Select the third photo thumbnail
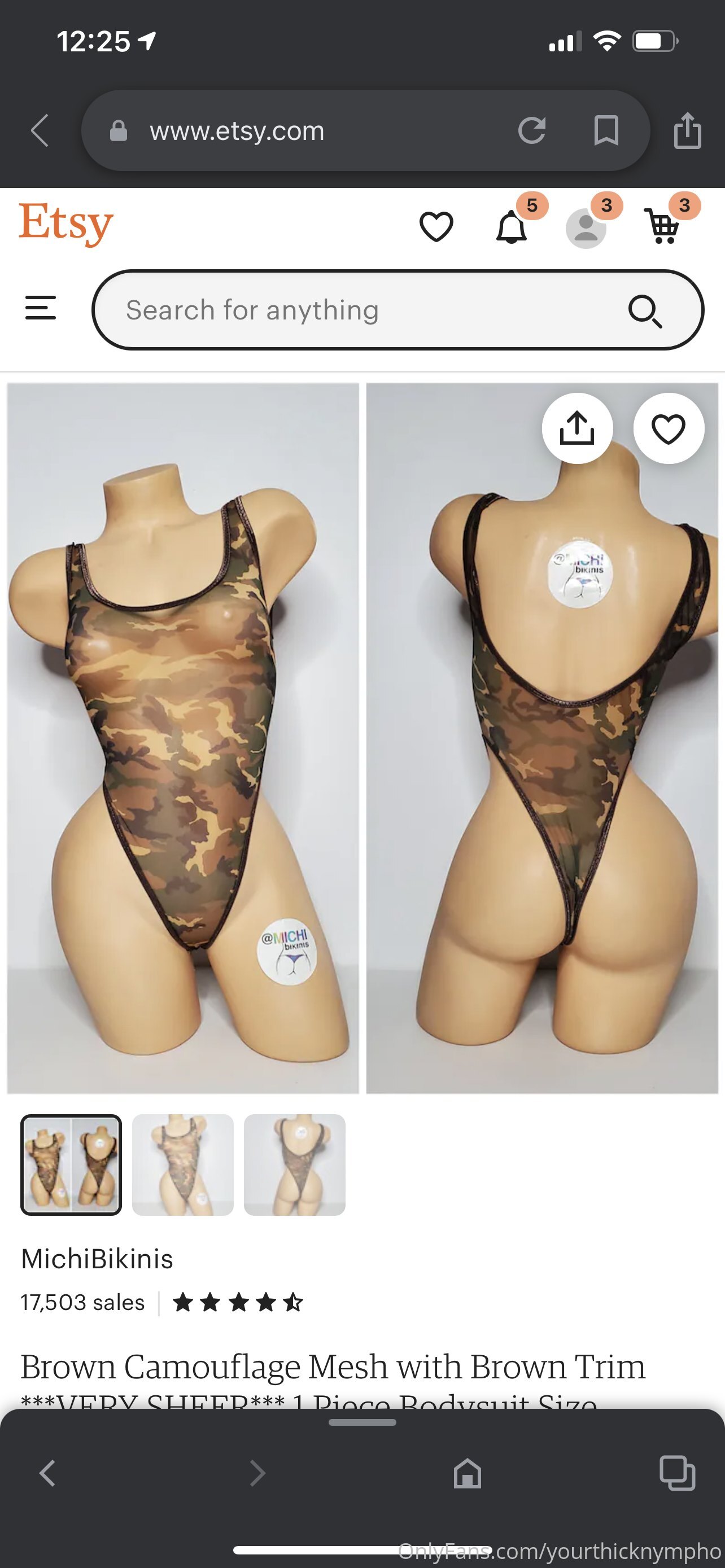Viewport: 725px width, 1568px height. [x=295, y=1164]
